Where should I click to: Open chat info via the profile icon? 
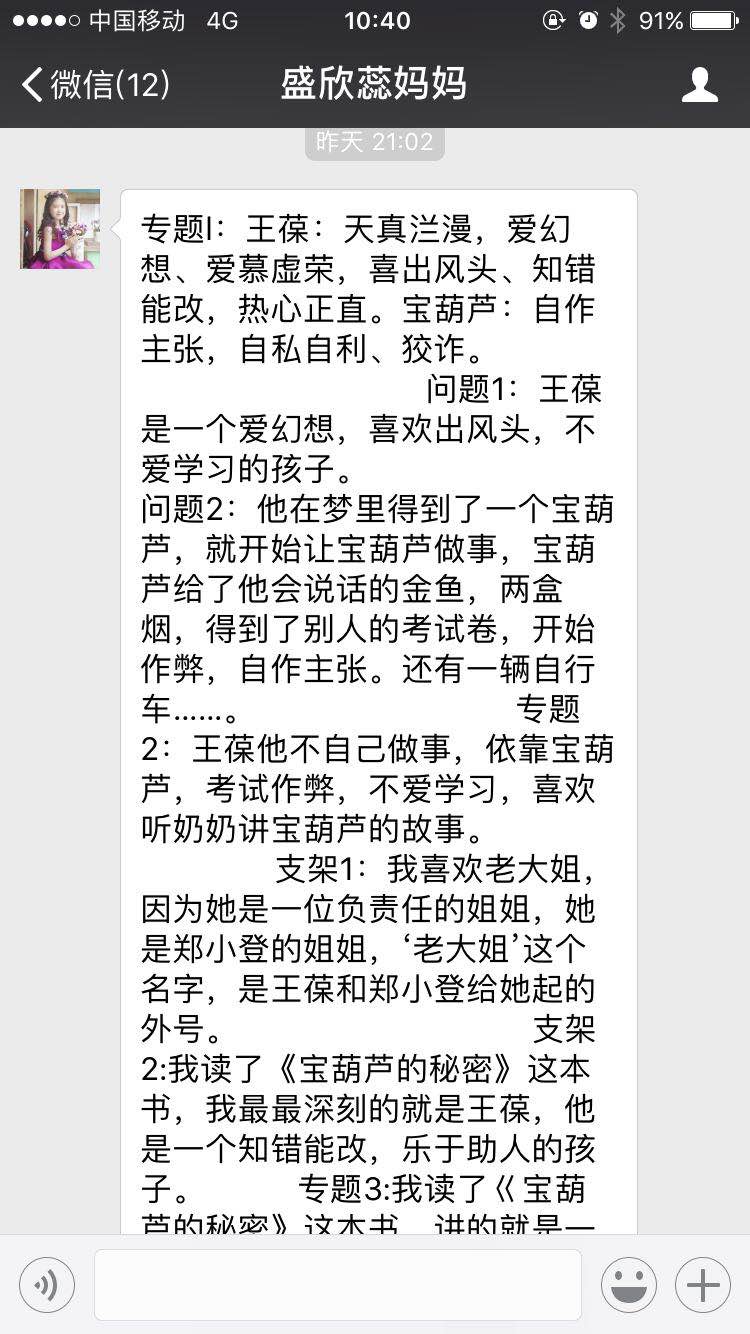coord(700,85)
